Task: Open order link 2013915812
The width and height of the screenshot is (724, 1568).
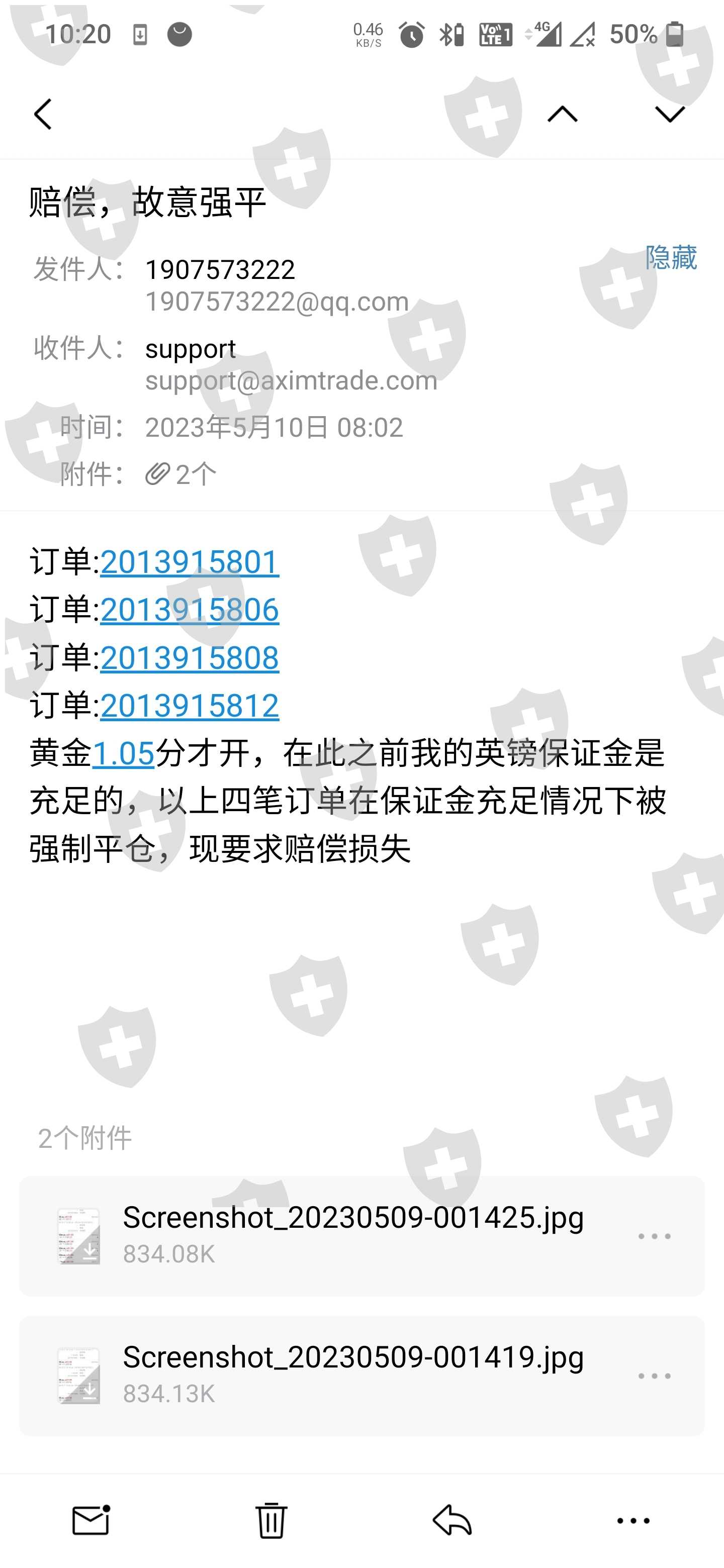Action: point(190,706)
